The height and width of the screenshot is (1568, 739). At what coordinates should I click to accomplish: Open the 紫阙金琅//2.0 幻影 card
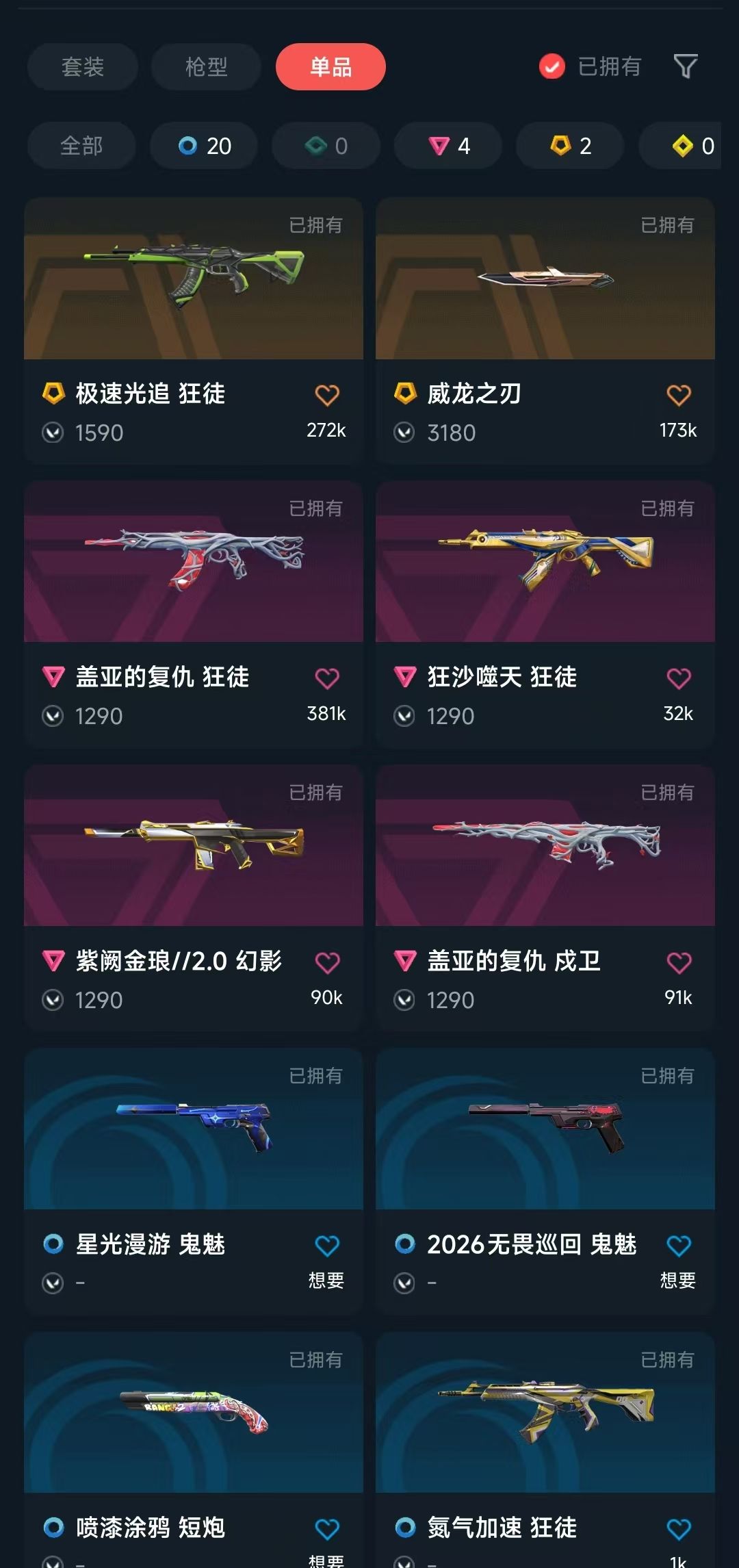click(x=194, y=898)
